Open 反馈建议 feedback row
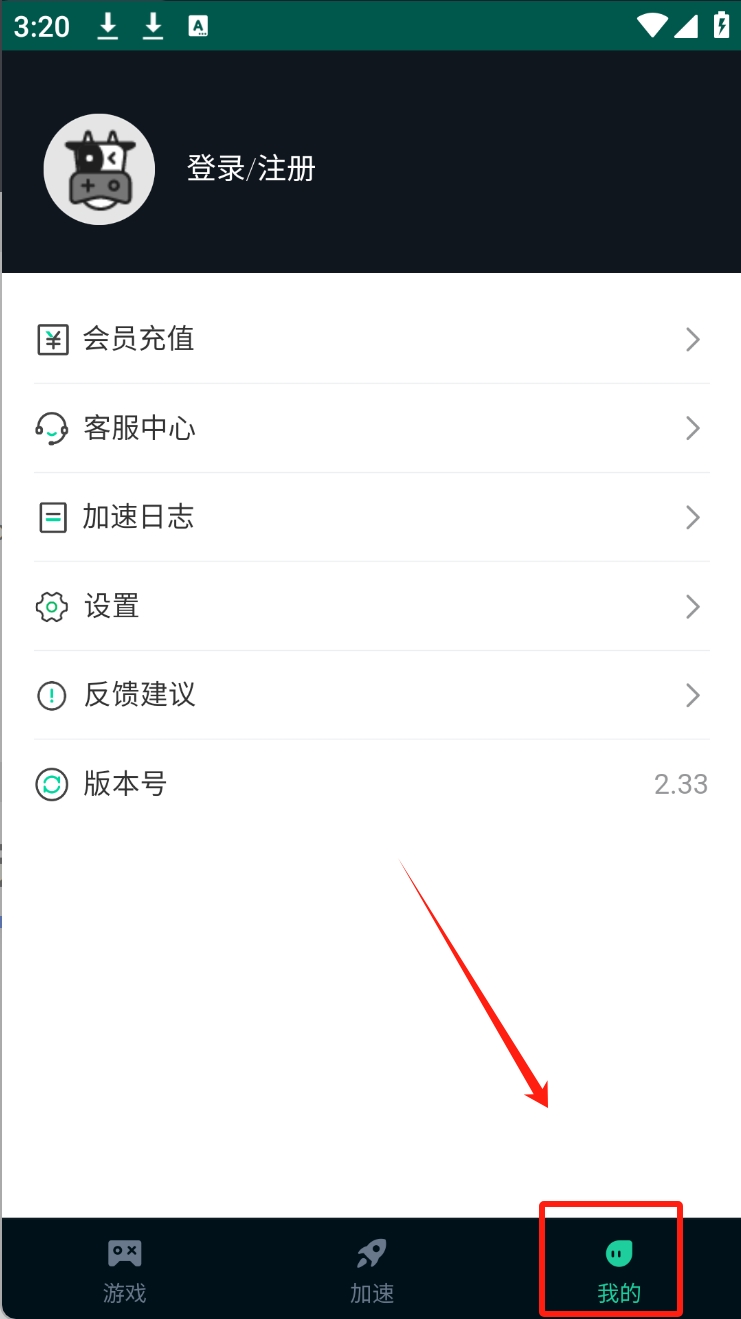Image resolution: width=741 pixels, height=1319 pixels. [370, 695]
